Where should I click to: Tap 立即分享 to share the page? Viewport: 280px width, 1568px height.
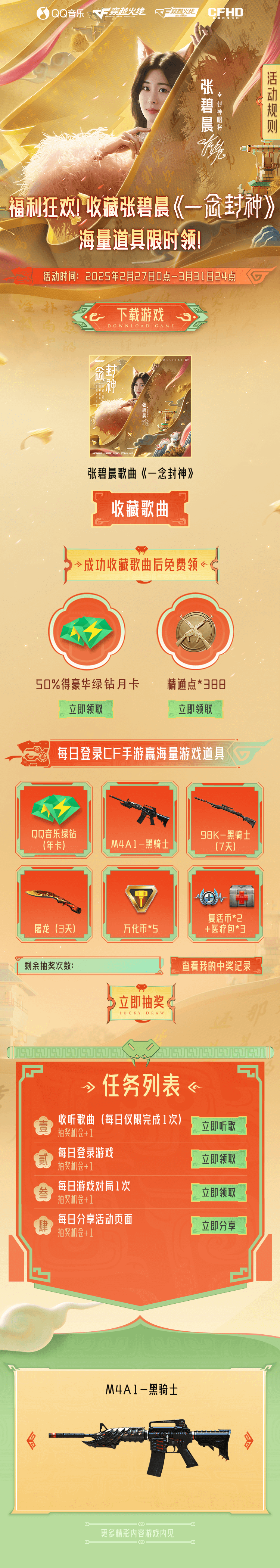click(218, 1225)
